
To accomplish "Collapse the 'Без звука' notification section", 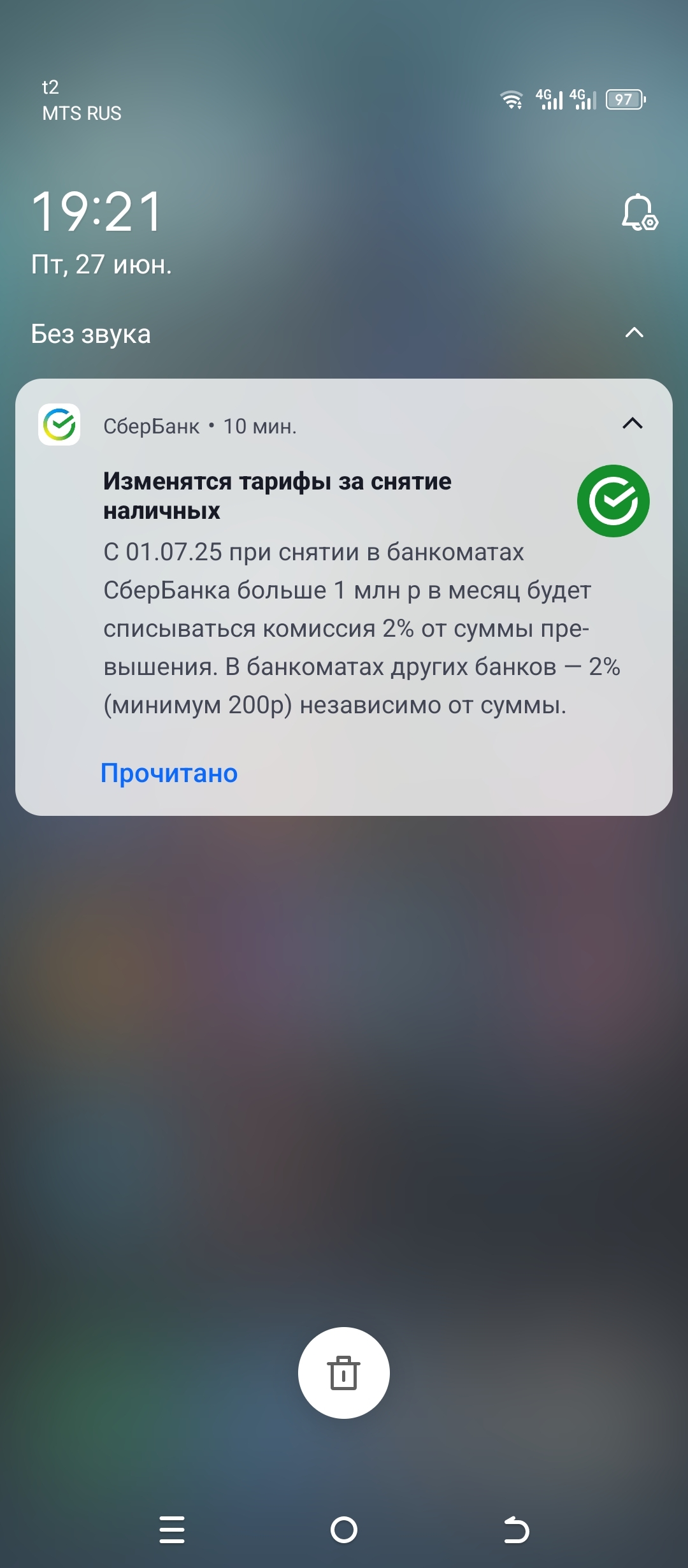I will point(634,333).
